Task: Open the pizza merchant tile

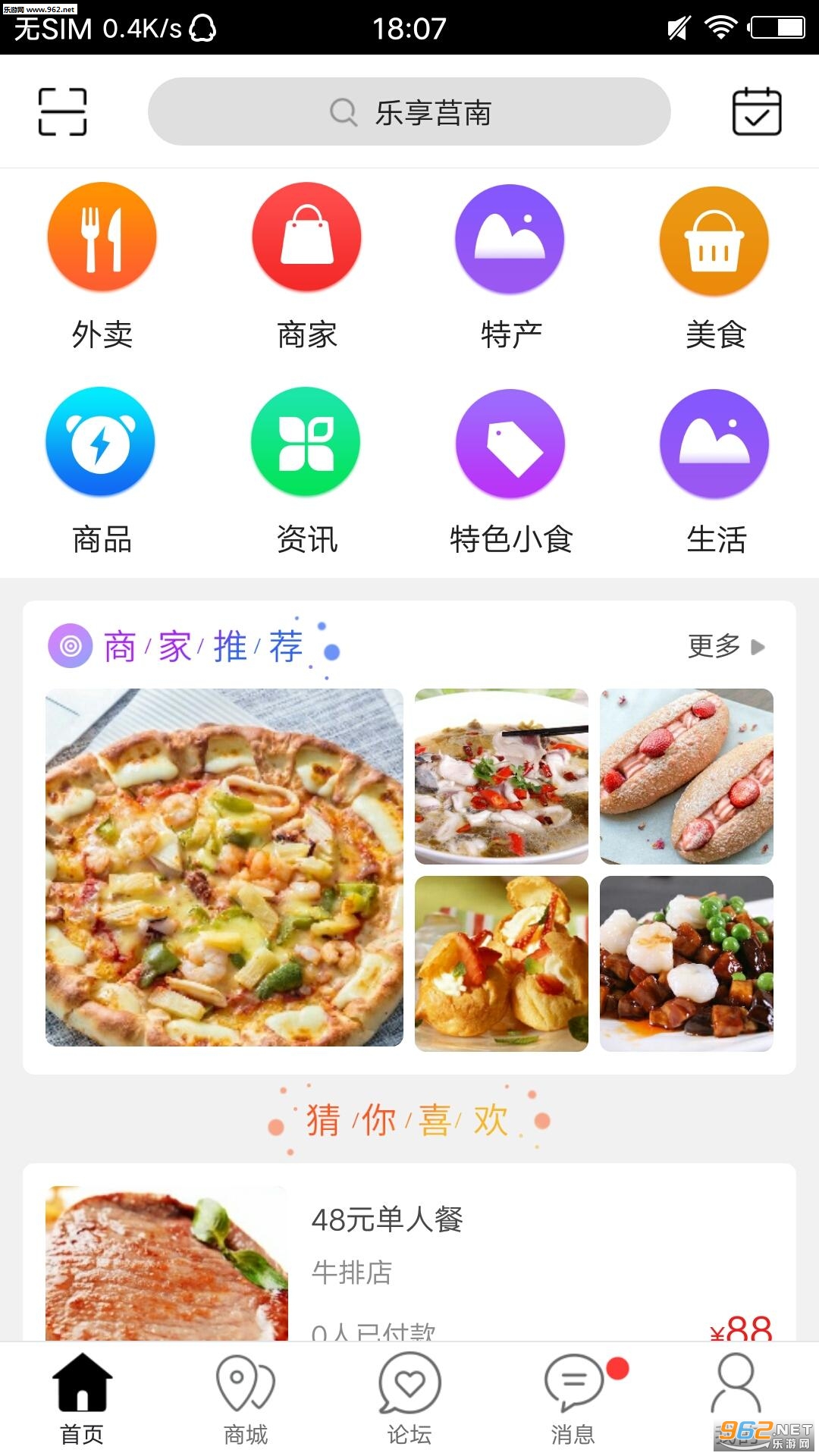Action: coord(224,868)
